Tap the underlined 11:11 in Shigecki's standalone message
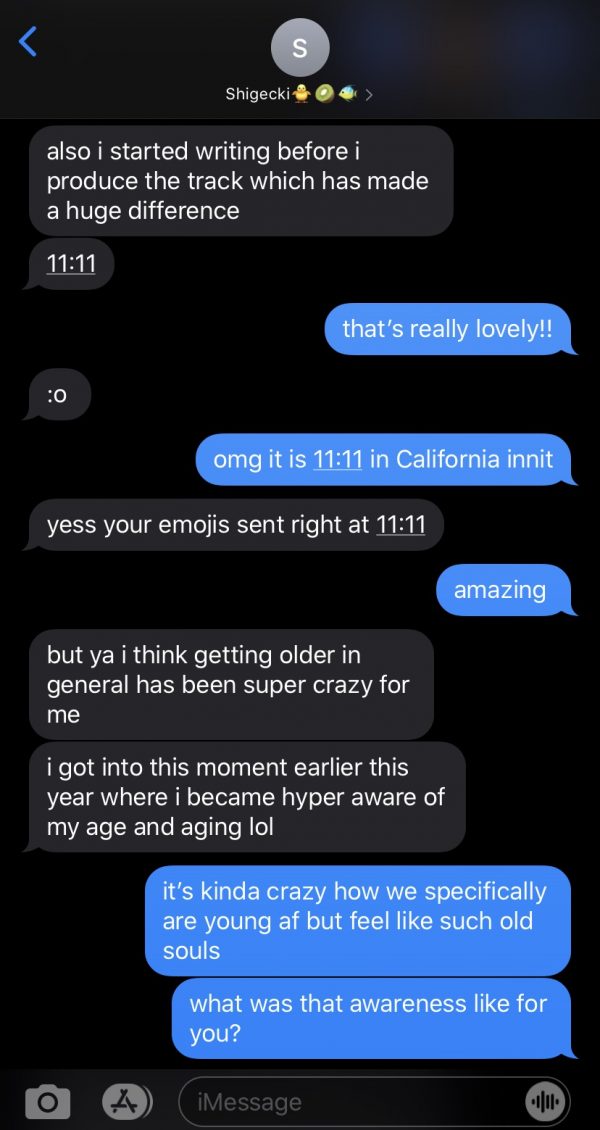This screenshot has width=600, height=1130. (x=72, y=264)
